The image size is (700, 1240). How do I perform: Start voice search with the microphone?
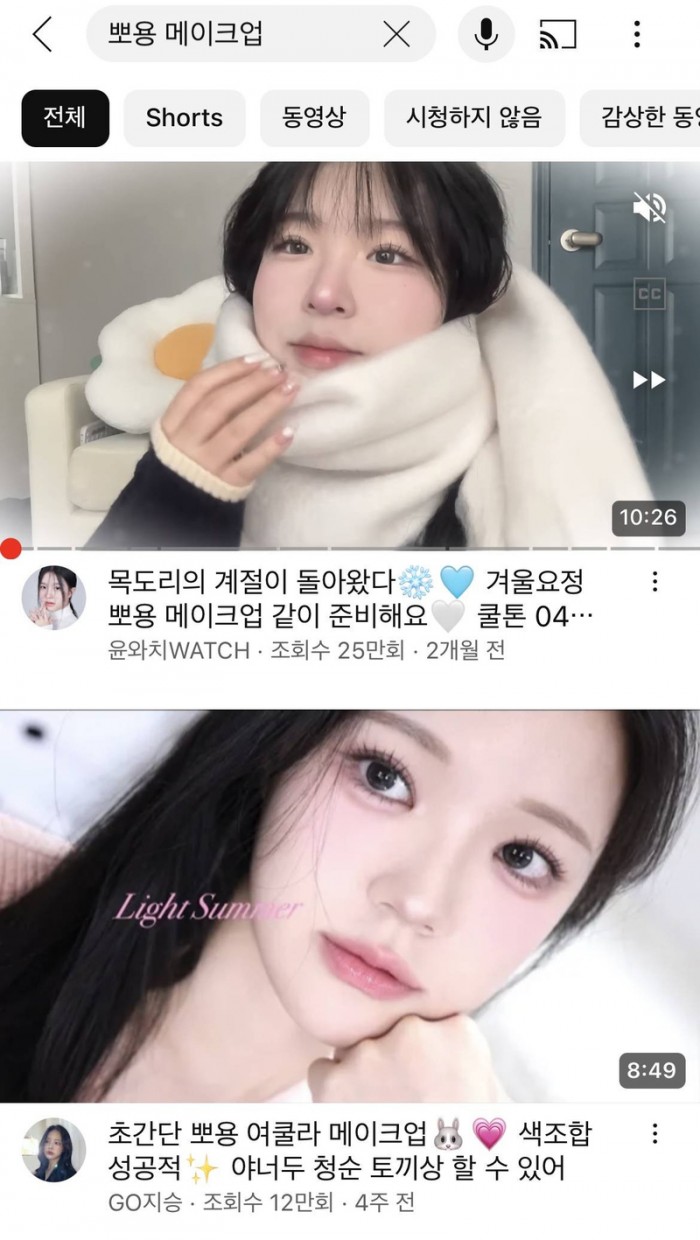click(486, 35)
